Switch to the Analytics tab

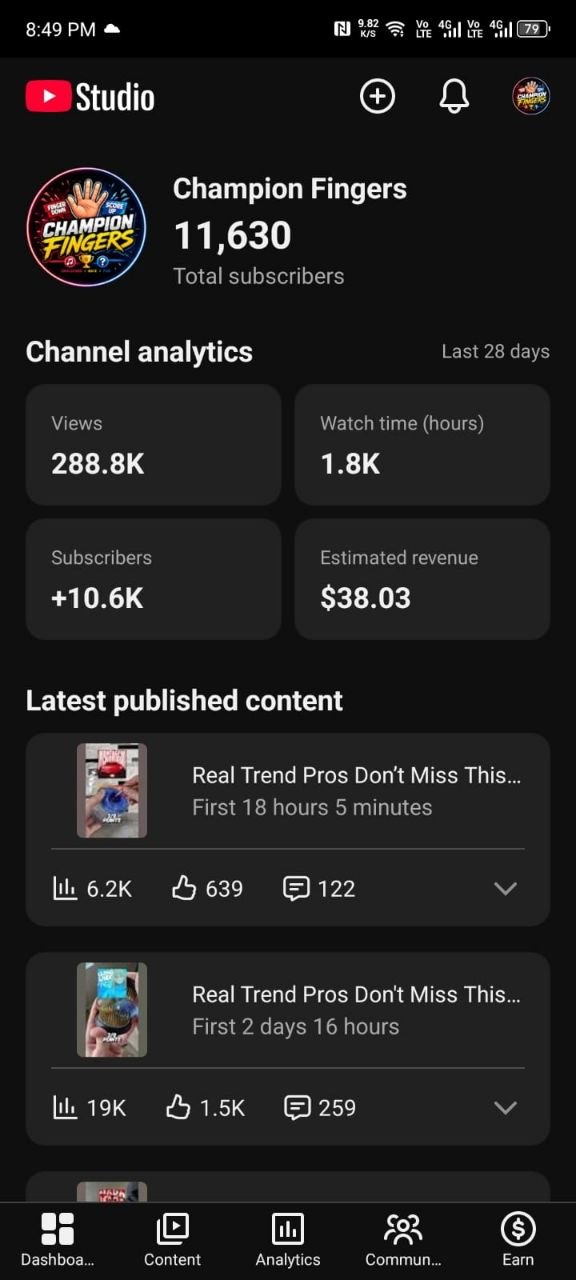pos(288,1240)
